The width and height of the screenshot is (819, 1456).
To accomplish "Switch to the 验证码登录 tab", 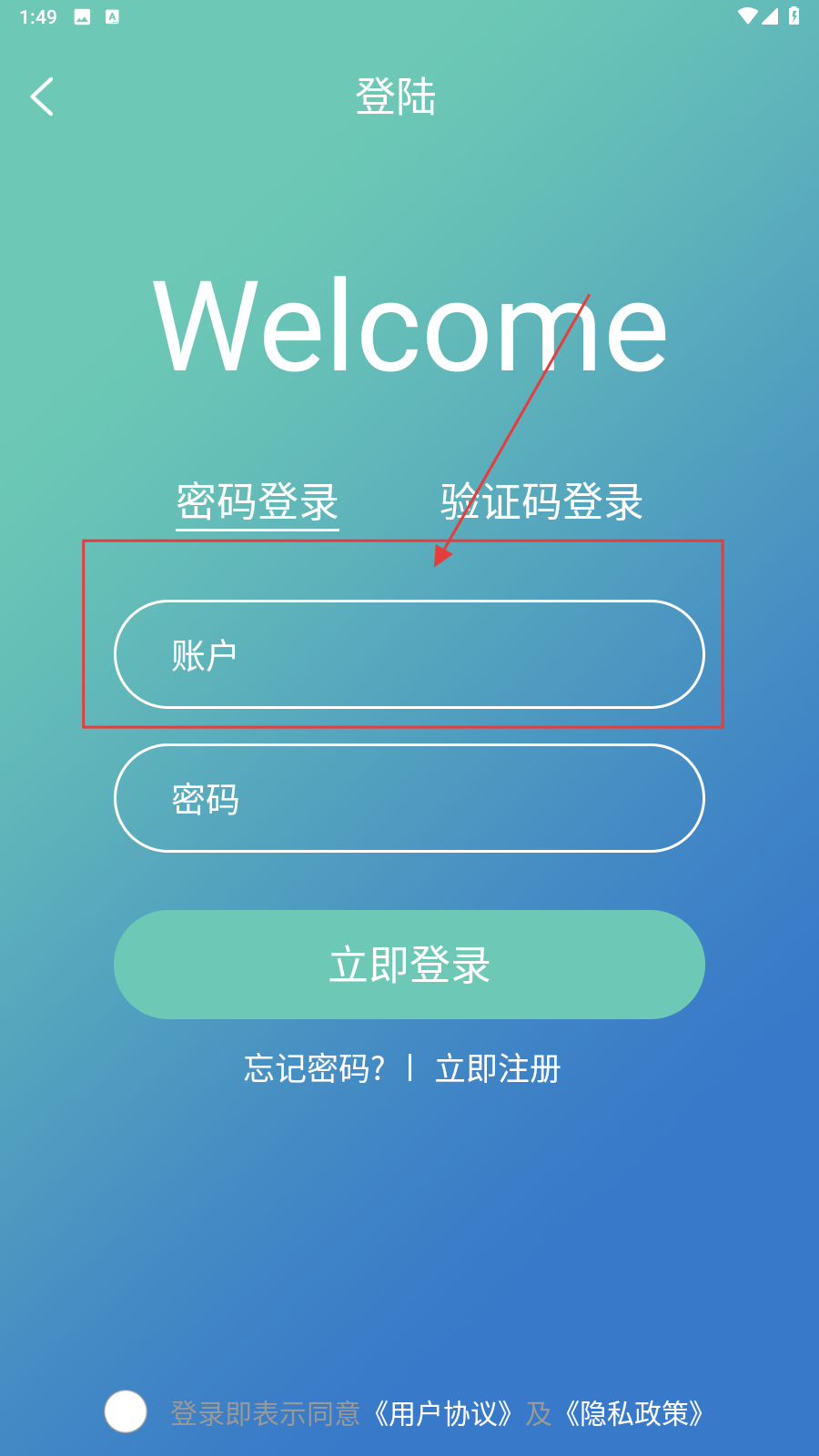I will tap(541, 501).
